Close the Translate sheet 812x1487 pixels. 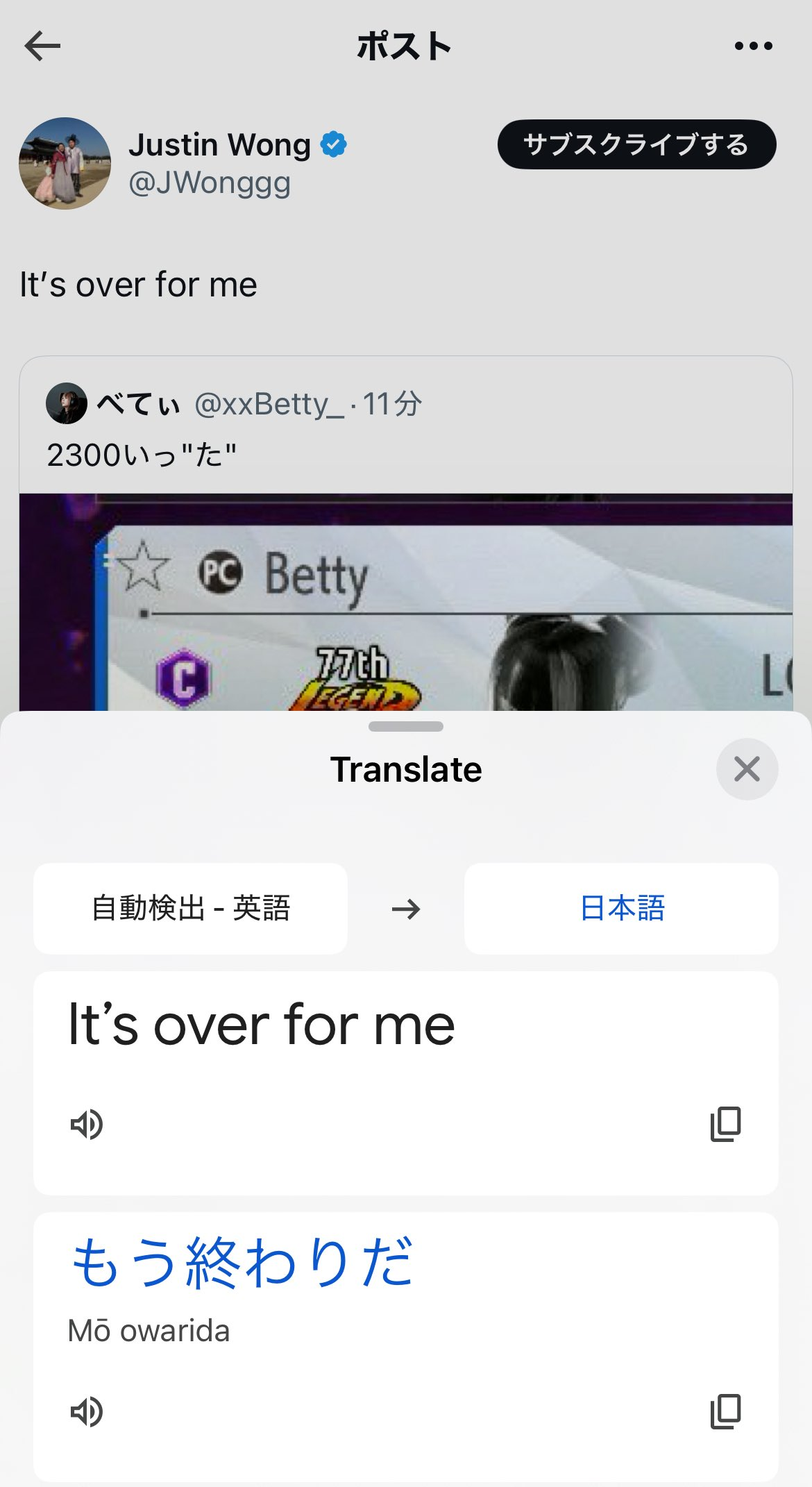pyautogui.click(x=747, y=769)
